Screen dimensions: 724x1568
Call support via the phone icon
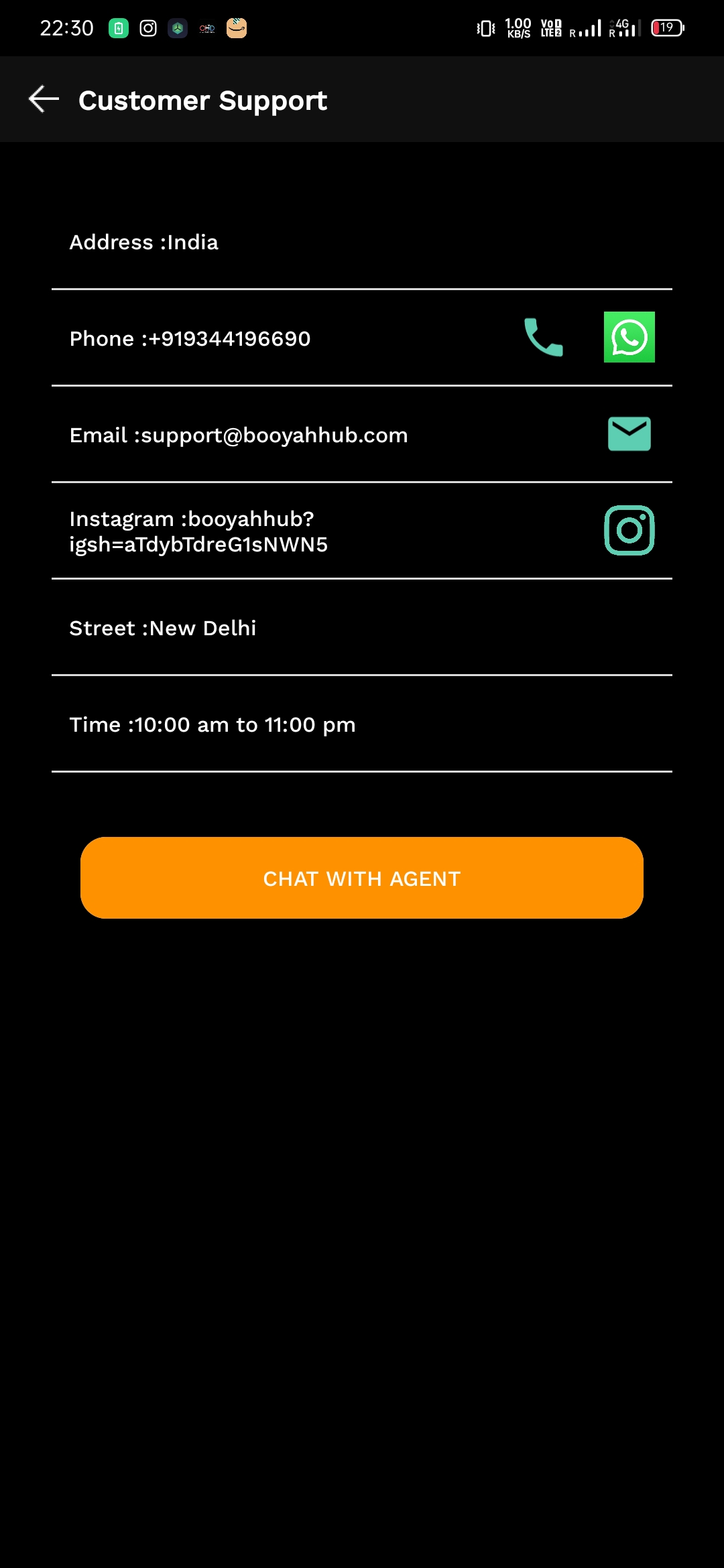click(x=544, y=337)
